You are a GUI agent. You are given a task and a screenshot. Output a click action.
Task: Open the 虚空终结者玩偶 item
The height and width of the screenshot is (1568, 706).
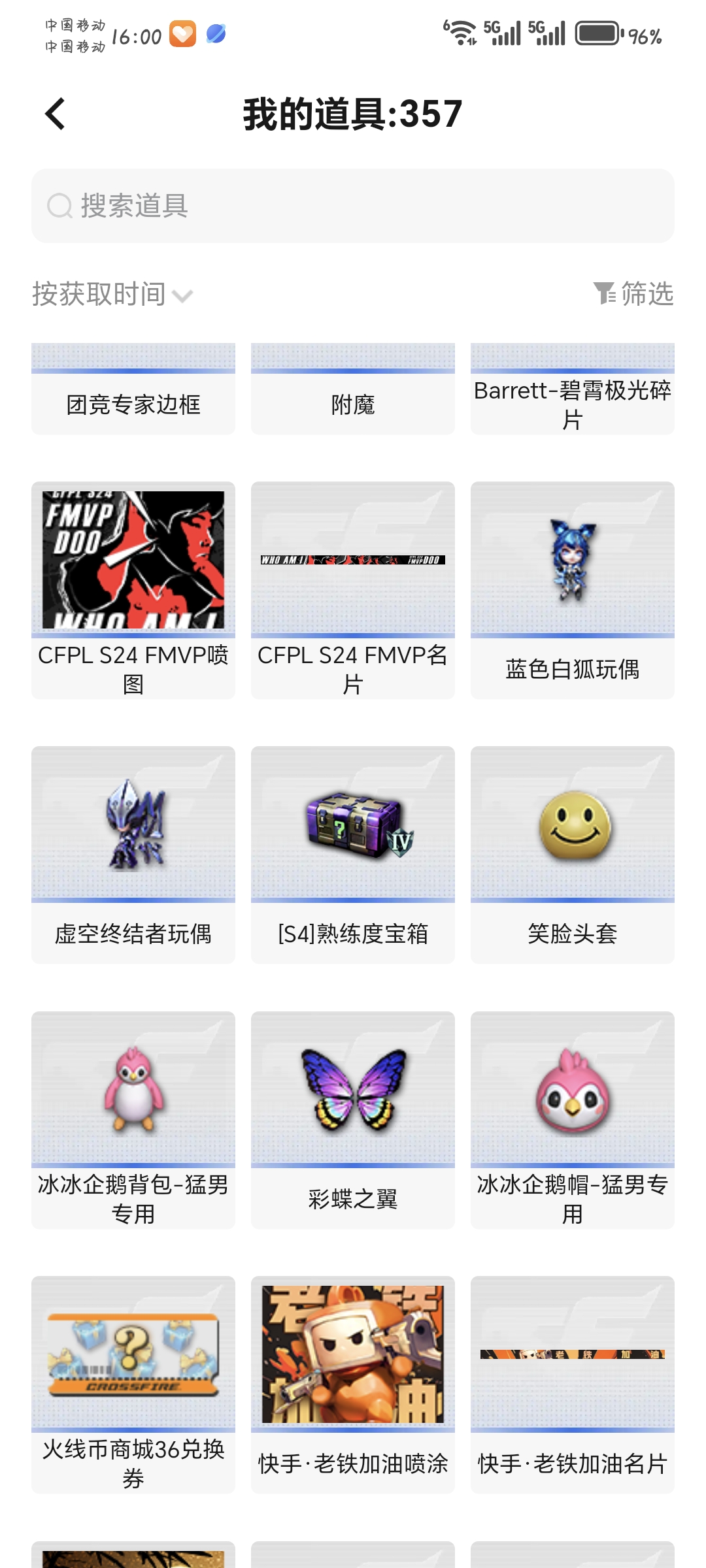pos(133,855)
